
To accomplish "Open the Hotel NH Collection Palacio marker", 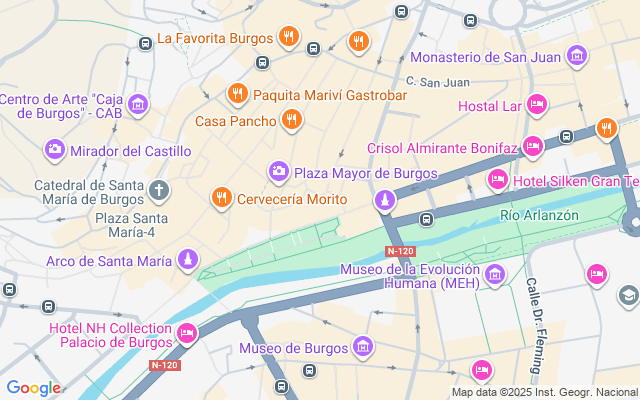I will coord(186,333).
